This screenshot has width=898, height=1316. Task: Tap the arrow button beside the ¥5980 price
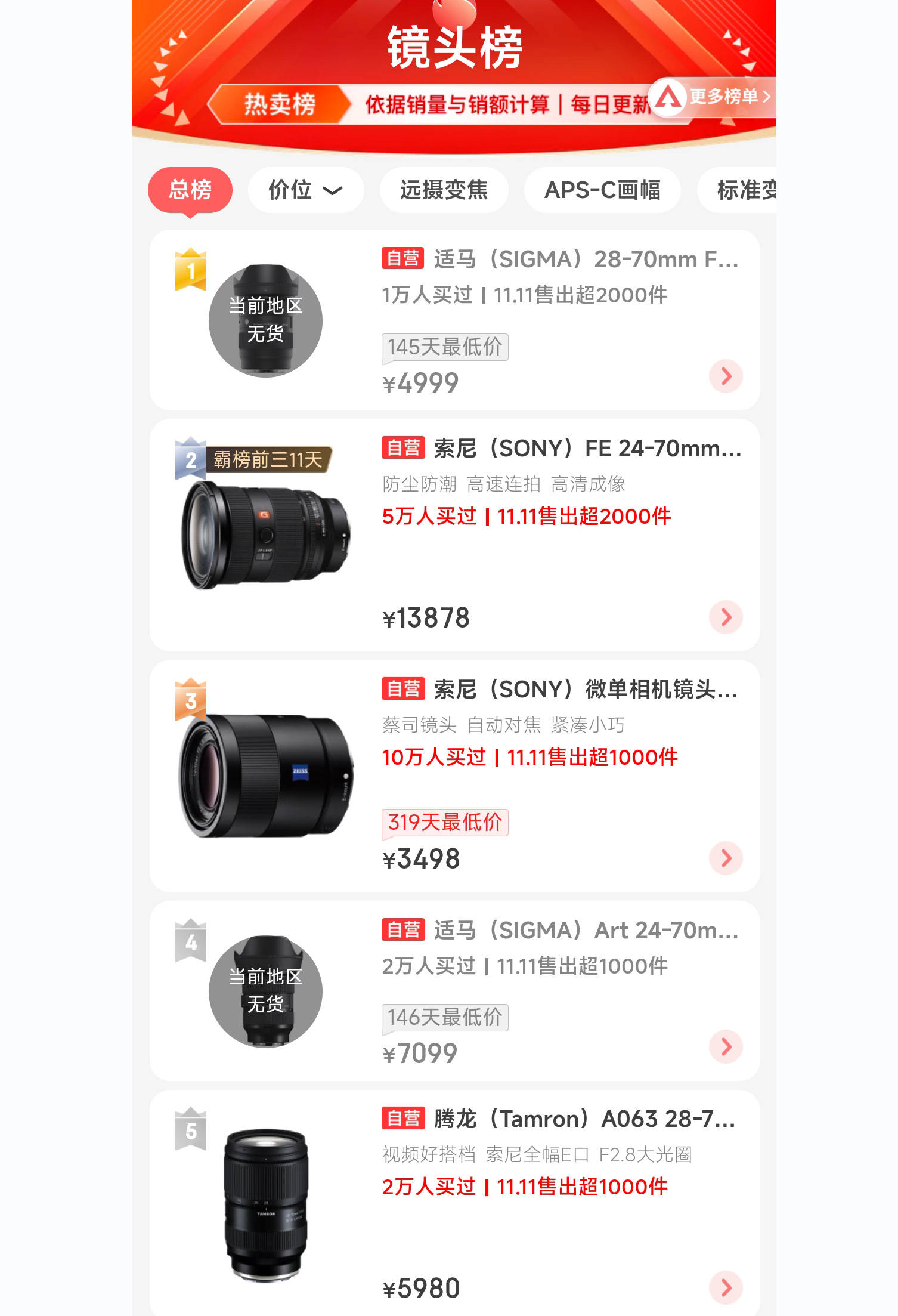(726, 1288)
